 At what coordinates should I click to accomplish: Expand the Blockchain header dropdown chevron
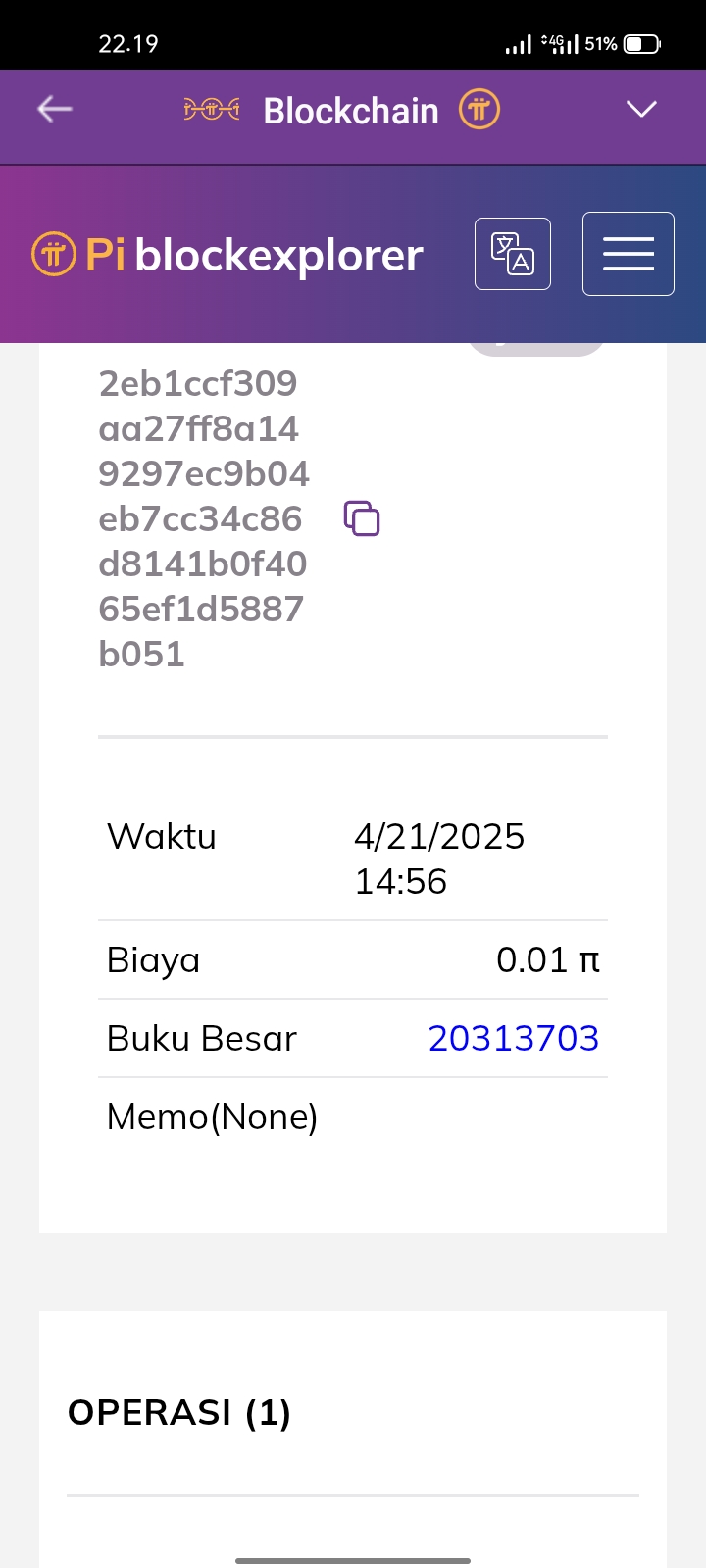641,109
